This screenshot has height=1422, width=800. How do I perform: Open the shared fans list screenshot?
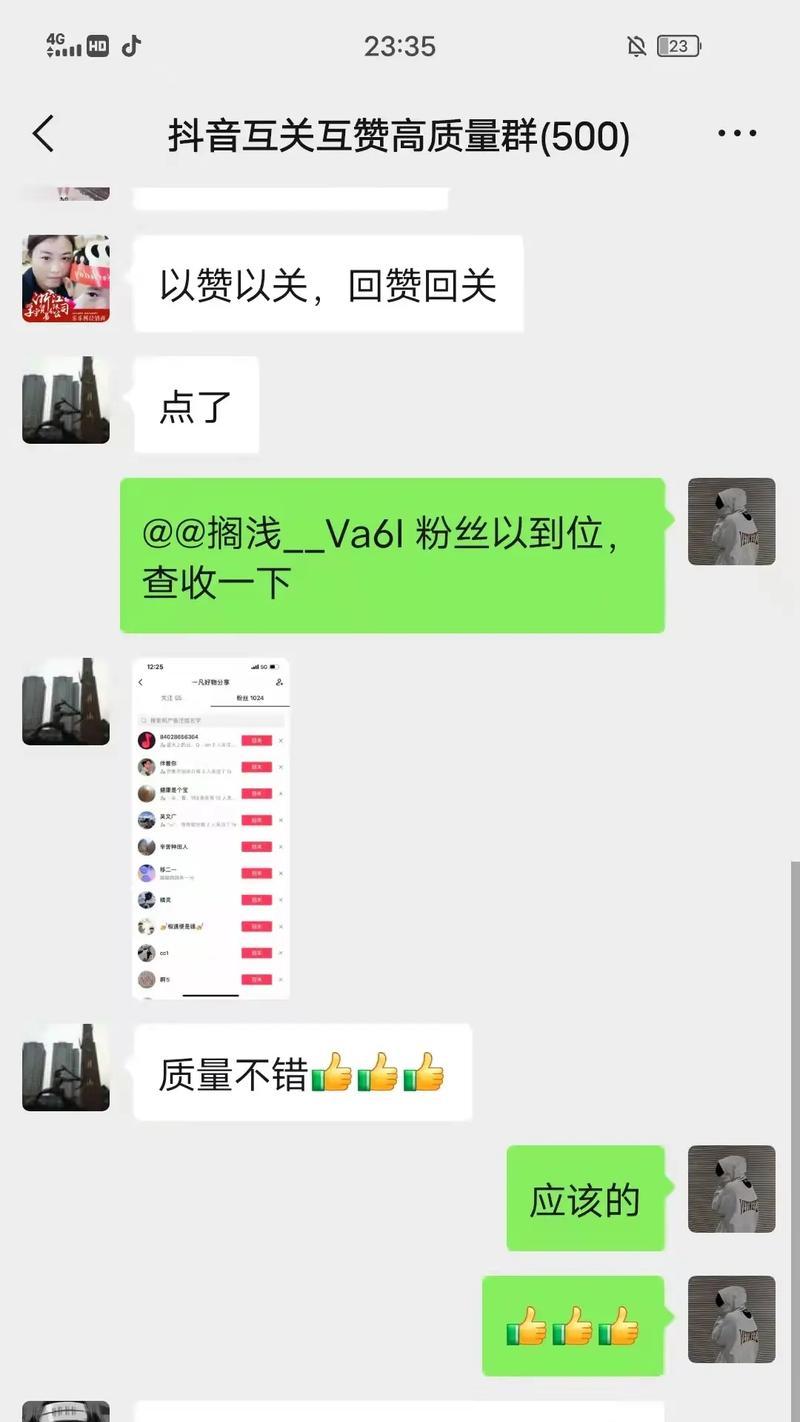coord(211,828)
